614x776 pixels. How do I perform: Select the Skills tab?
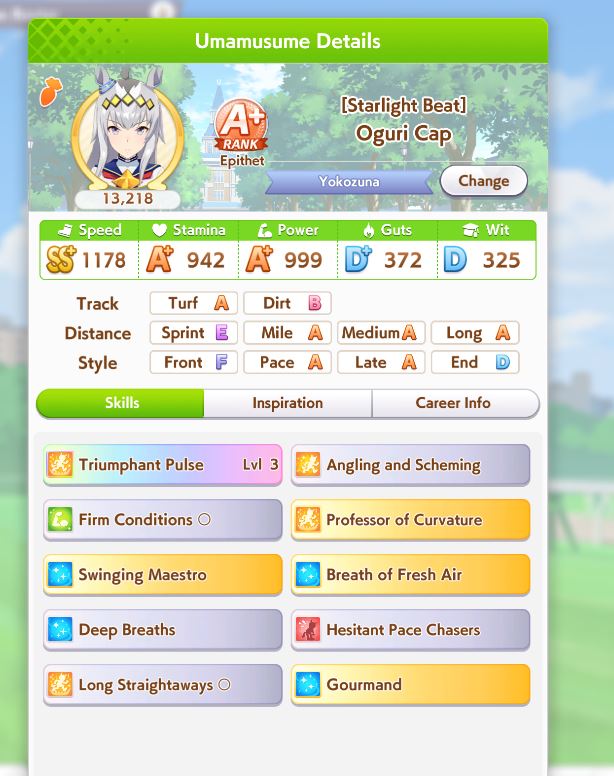click(121, 403)
